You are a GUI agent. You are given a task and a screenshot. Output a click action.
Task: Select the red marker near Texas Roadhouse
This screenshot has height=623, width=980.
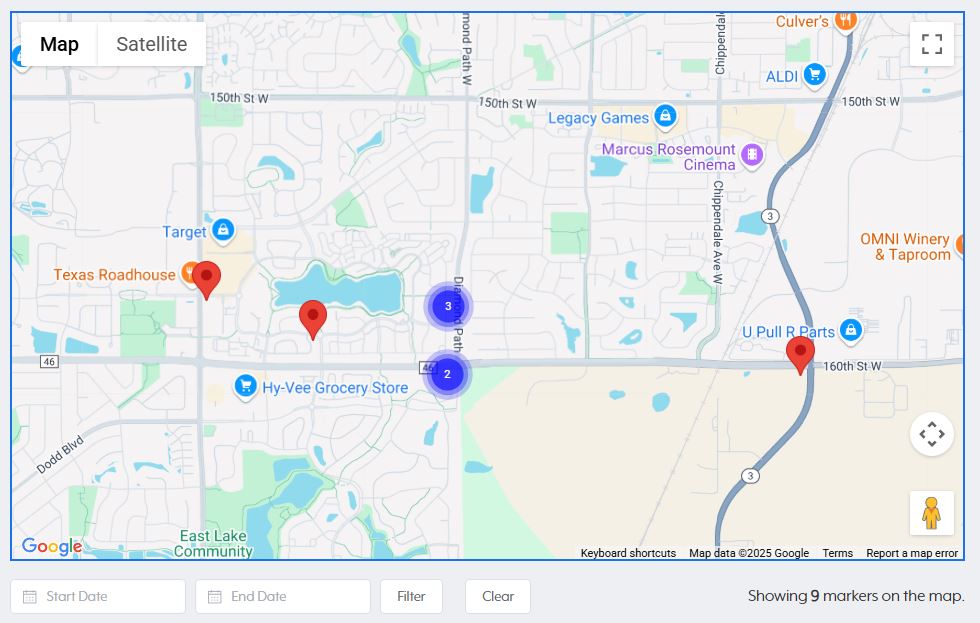[206, 278]
